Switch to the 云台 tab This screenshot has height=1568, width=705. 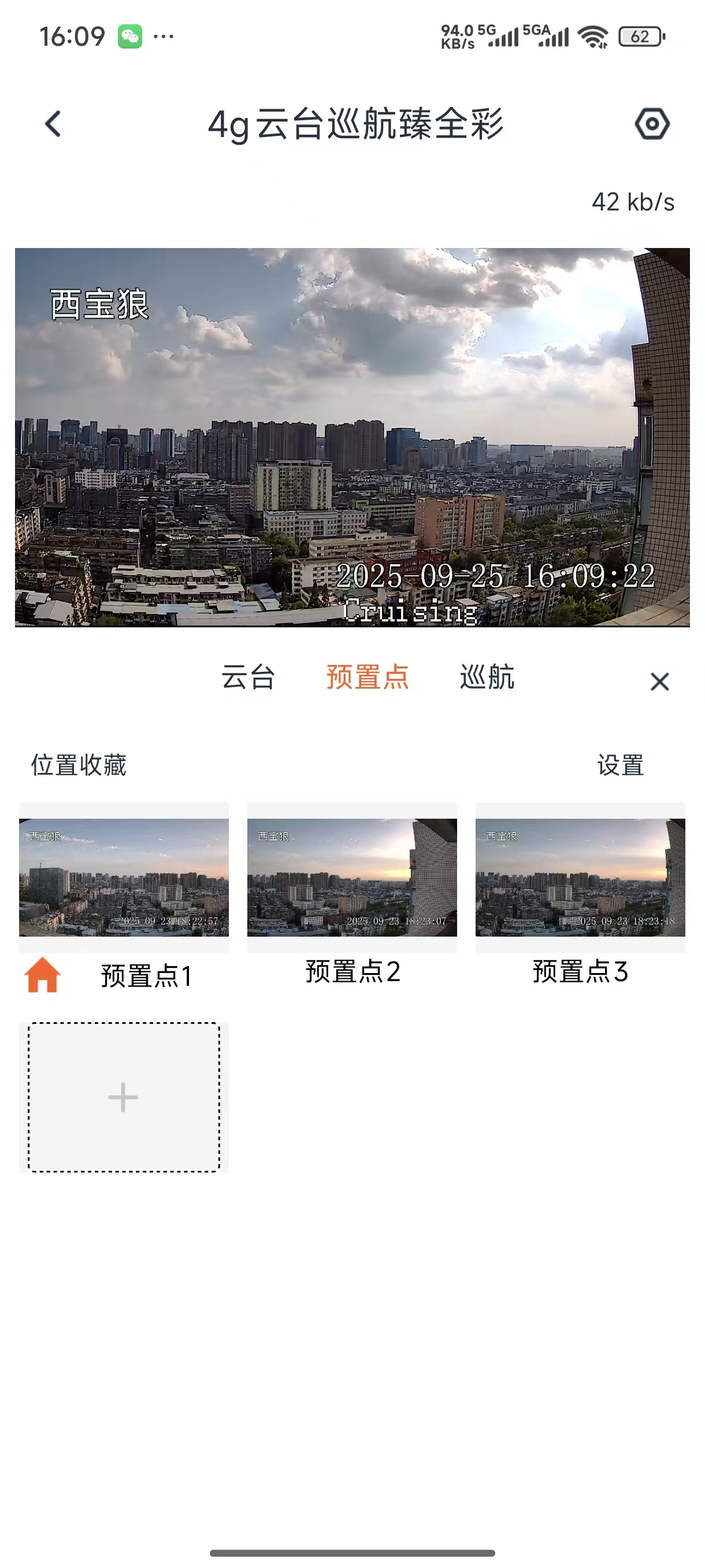pos(248,678)
